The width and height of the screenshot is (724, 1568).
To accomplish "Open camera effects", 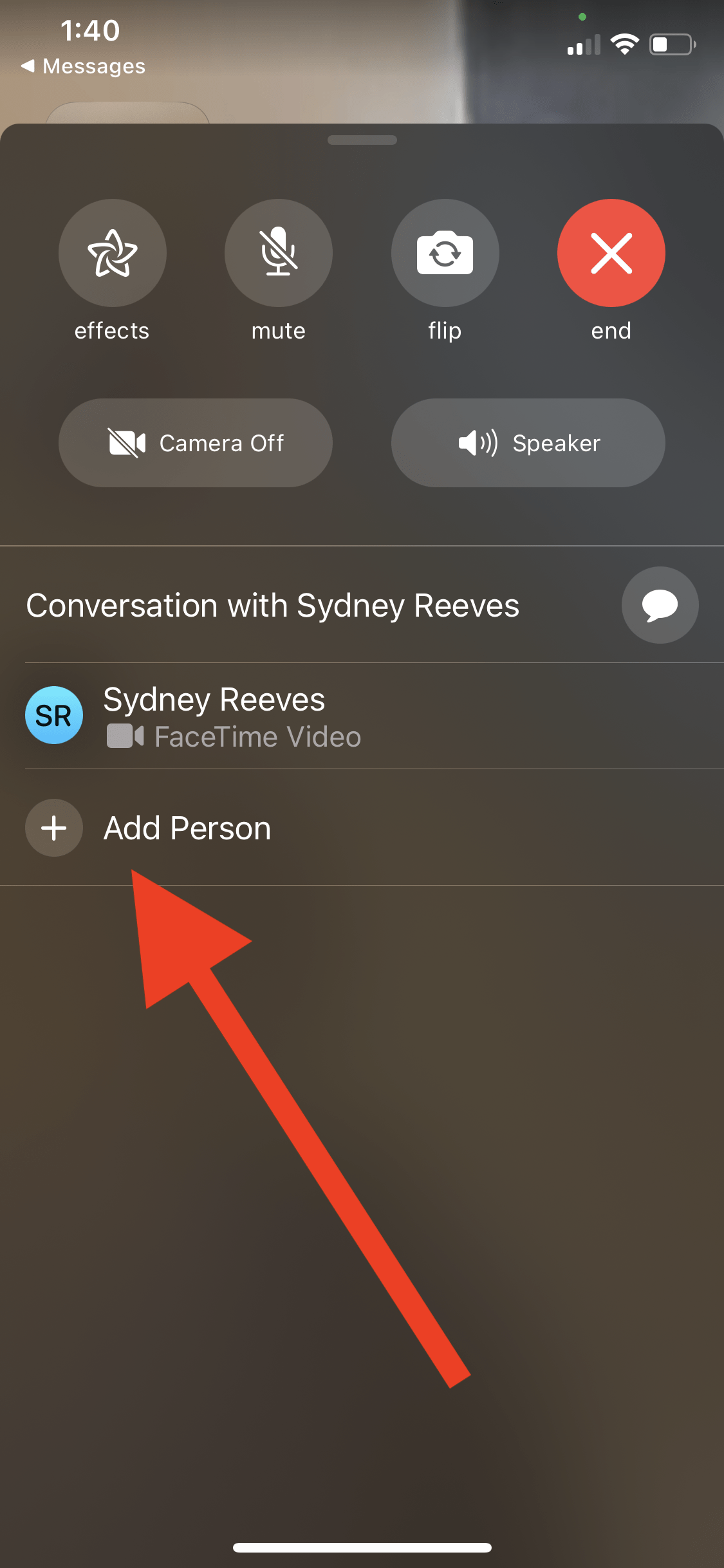I will [112, 253].
